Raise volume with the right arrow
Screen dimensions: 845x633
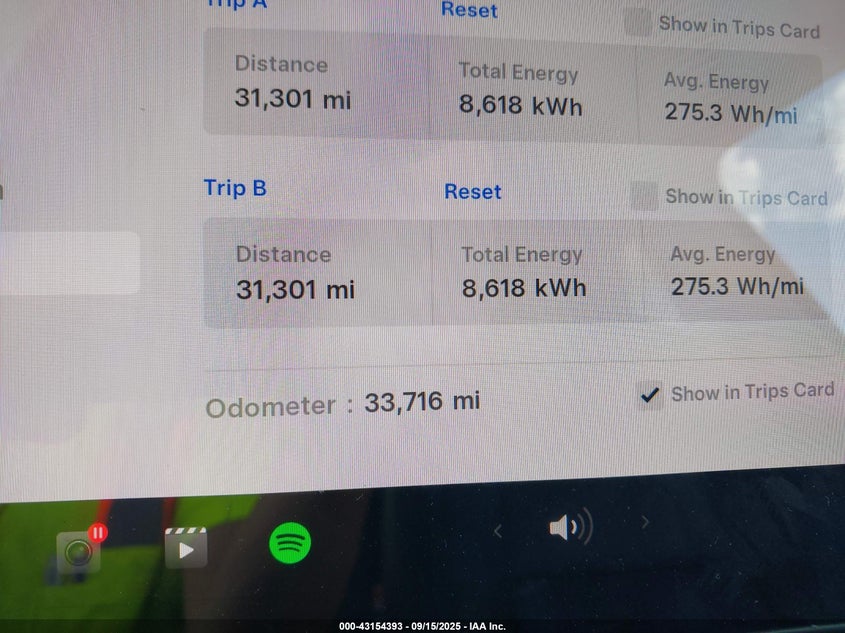pos(645,522)
